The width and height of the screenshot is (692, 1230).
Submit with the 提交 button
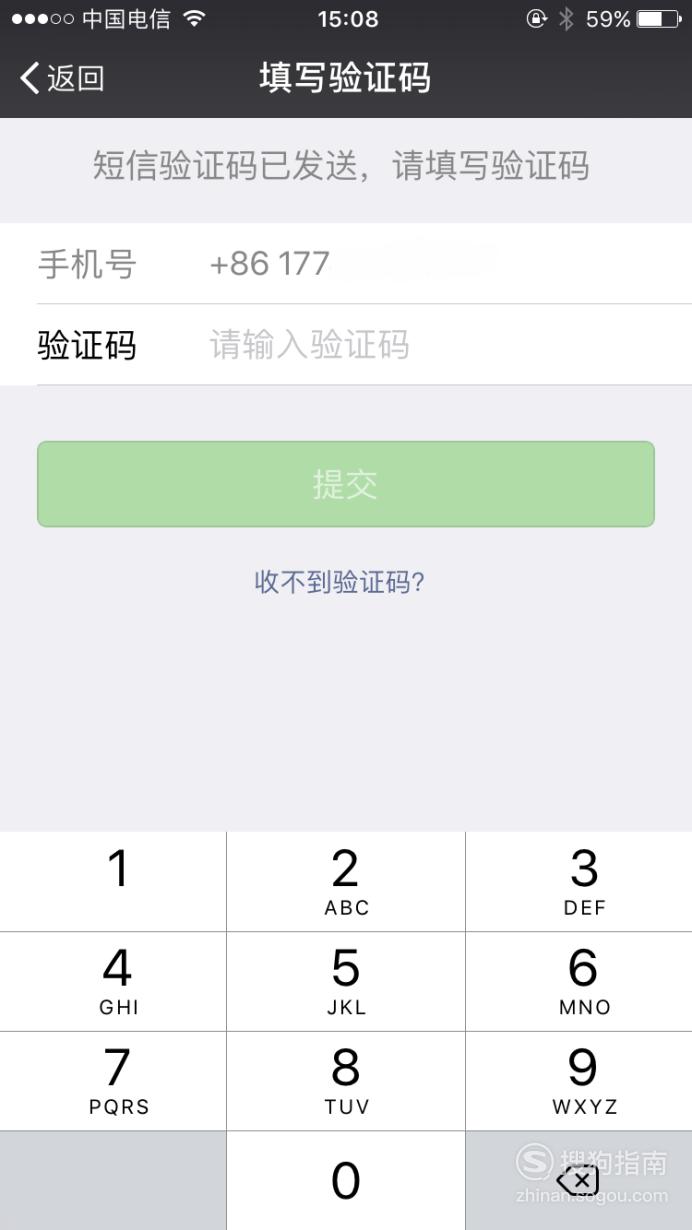coord(346,484)
